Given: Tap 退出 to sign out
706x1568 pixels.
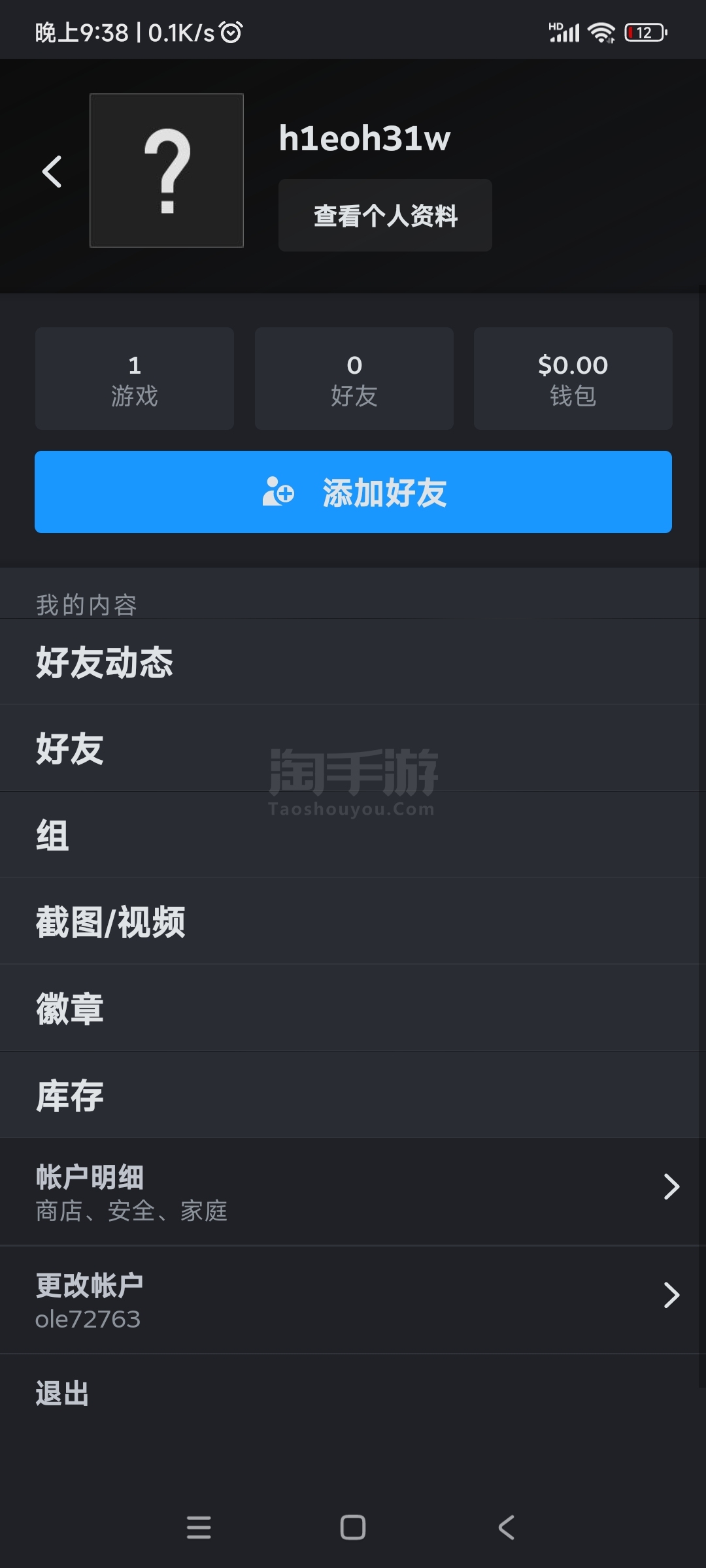Looking at the screenshot, I should coord(63,1394).
